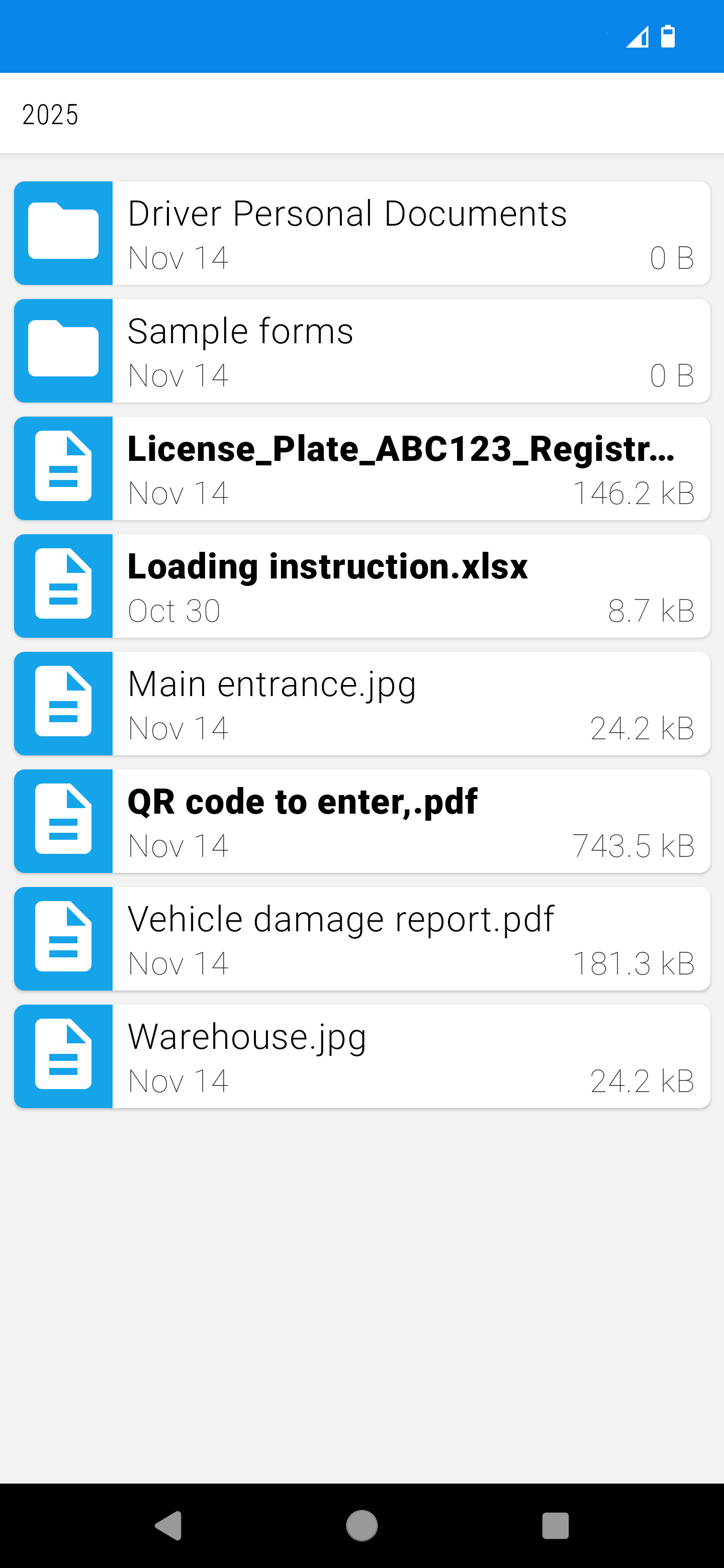724x1568 pixels.
Task: Click the document icon for Main entrance.jpg
Action: click(x=63, y=703)
